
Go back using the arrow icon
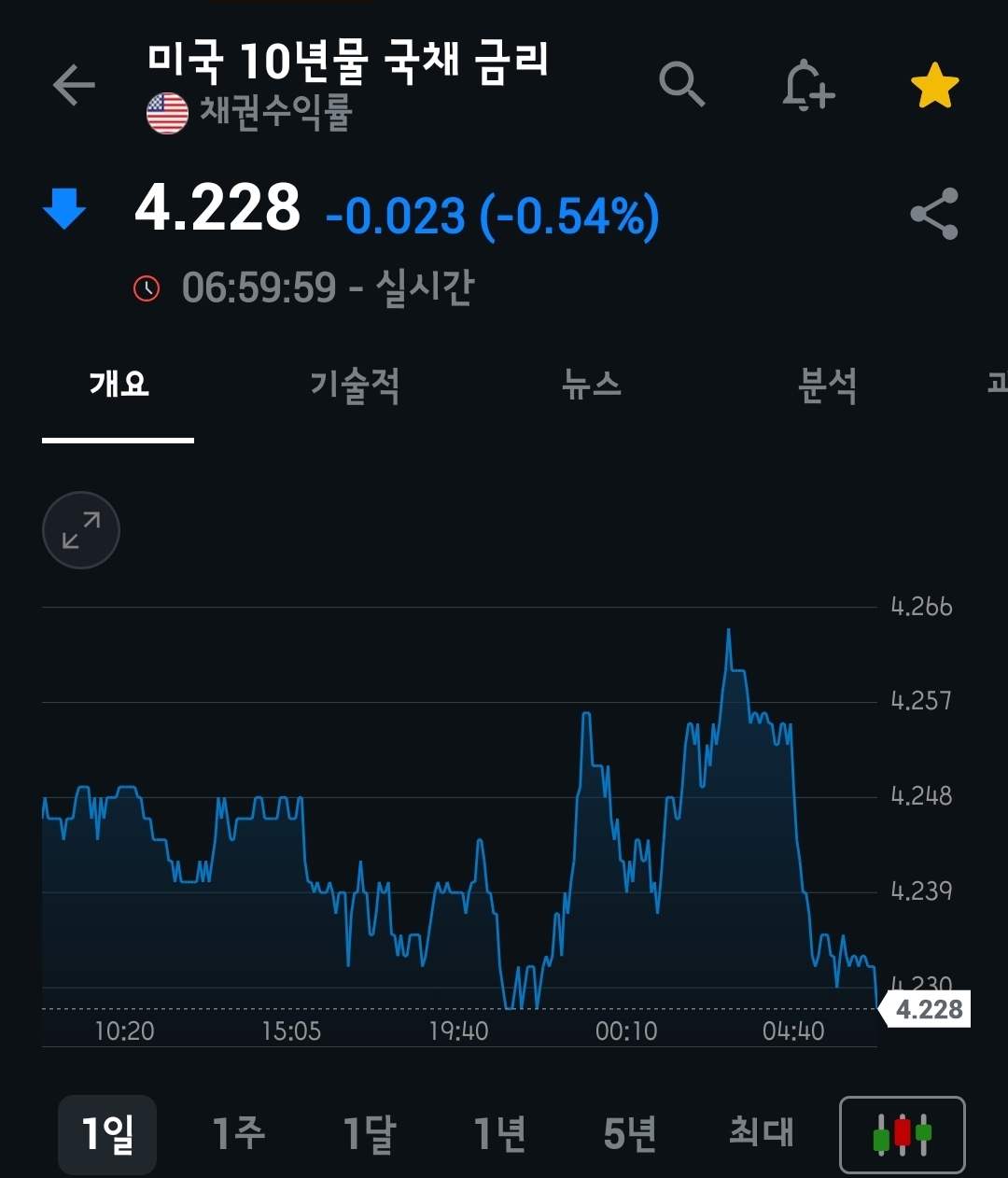pyautogui.click(x=75, y=86)
